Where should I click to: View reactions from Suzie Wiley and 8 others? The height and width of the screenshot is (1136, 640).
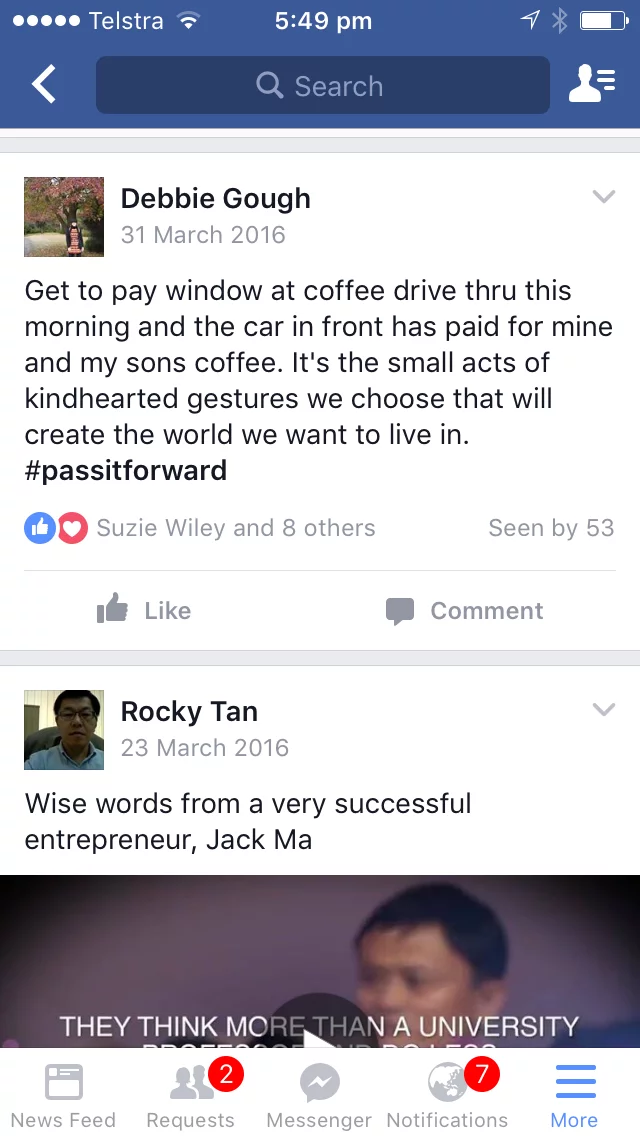(x=200, y=528)
